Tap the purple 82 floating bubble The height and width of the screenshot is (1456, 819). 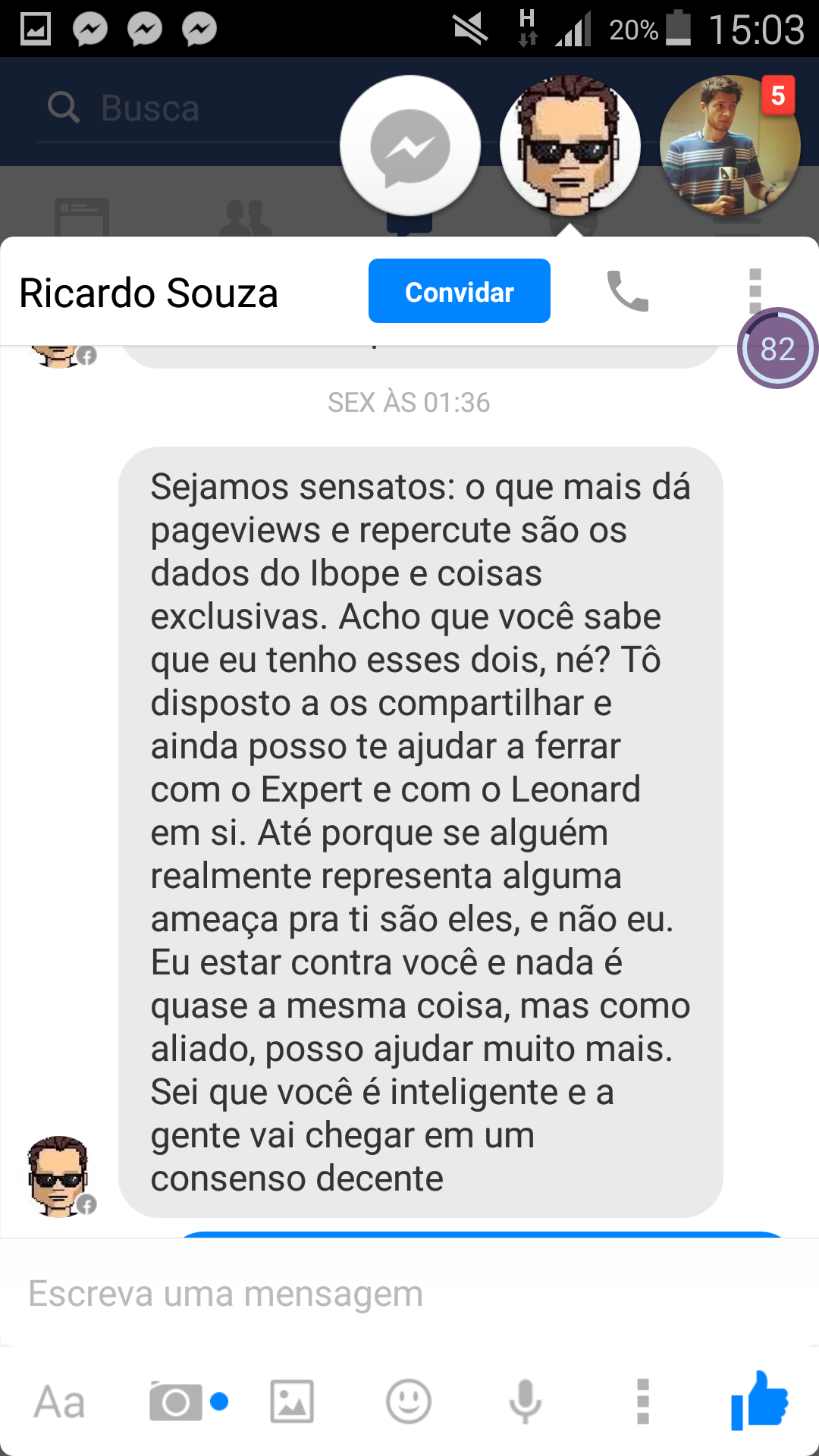777,349
